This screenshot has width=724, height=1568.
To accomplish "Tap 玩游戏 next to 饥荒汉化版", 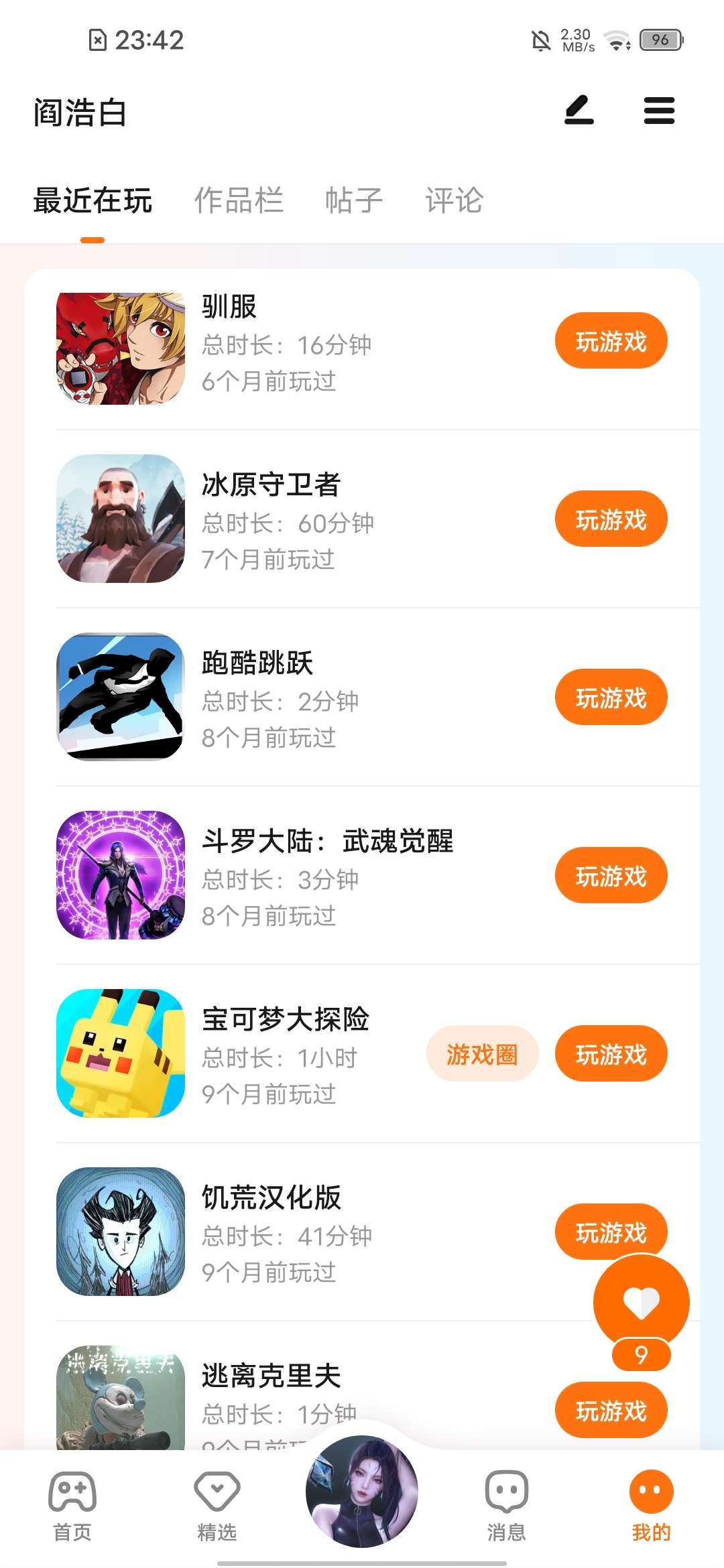I will point(611,1230).
